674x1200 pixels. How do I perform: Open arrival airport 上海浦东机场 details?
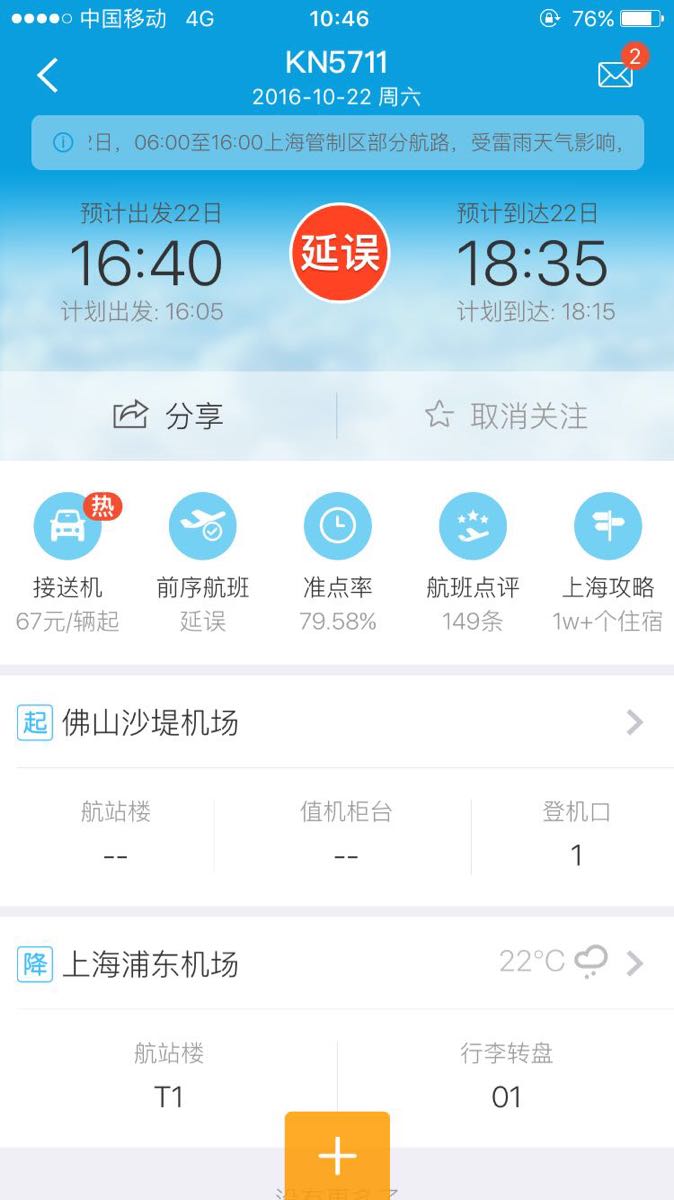tap(337, 964)
